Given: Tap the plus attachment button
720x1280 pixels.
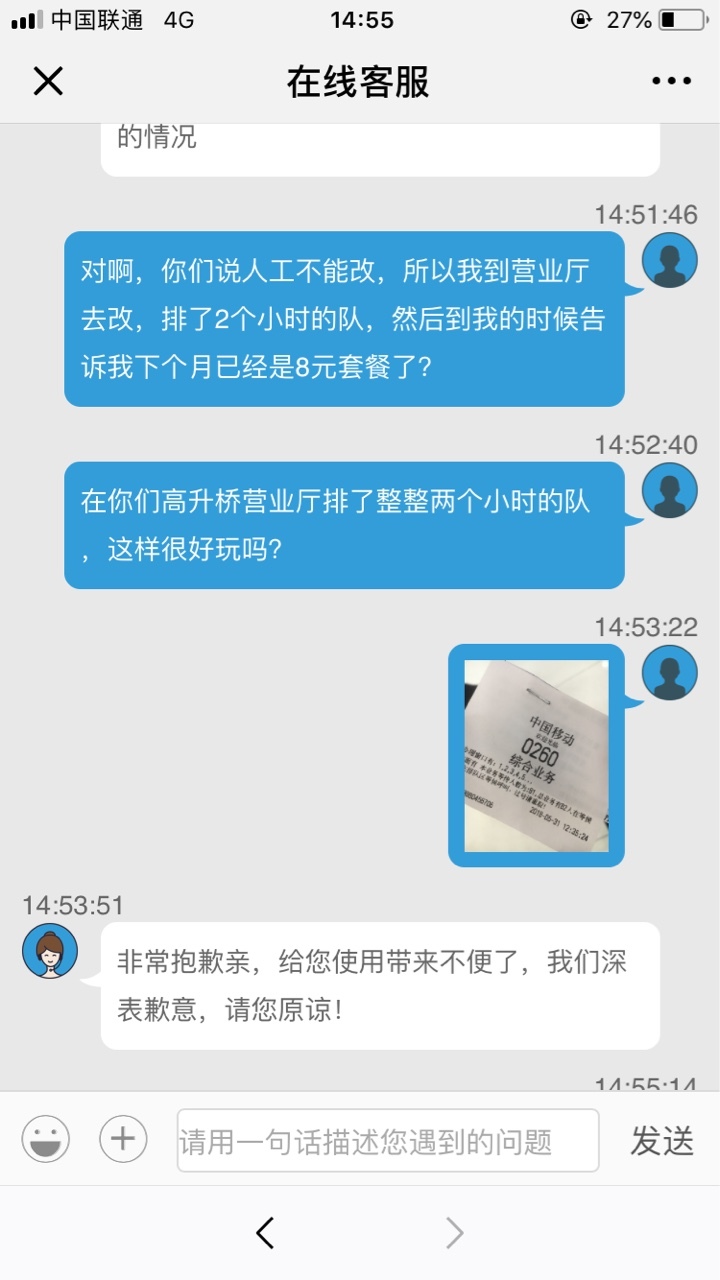Looking at the screenshot, I should pyautogui.click(x=123, y=1139).
